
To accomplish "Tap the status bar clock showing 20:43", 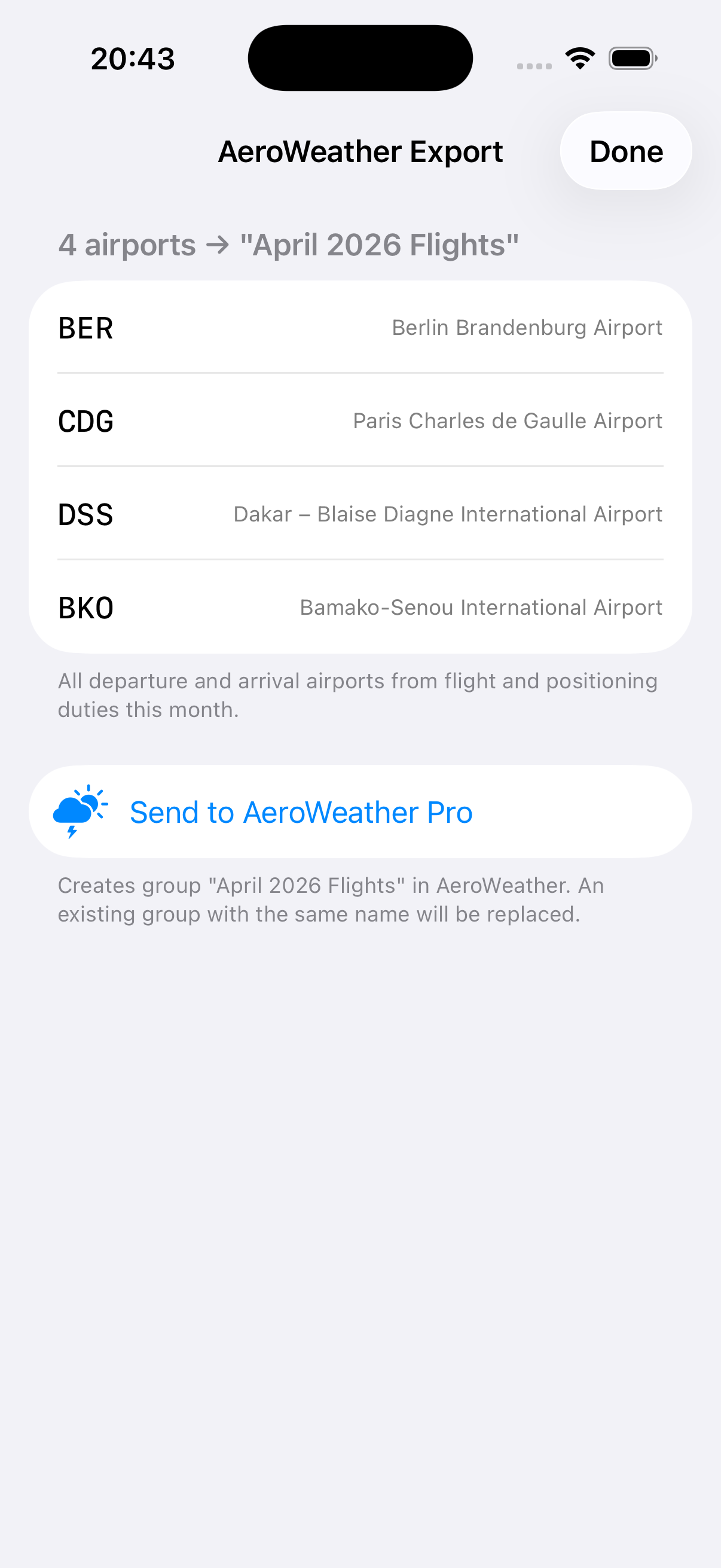I will click(132, 57).
